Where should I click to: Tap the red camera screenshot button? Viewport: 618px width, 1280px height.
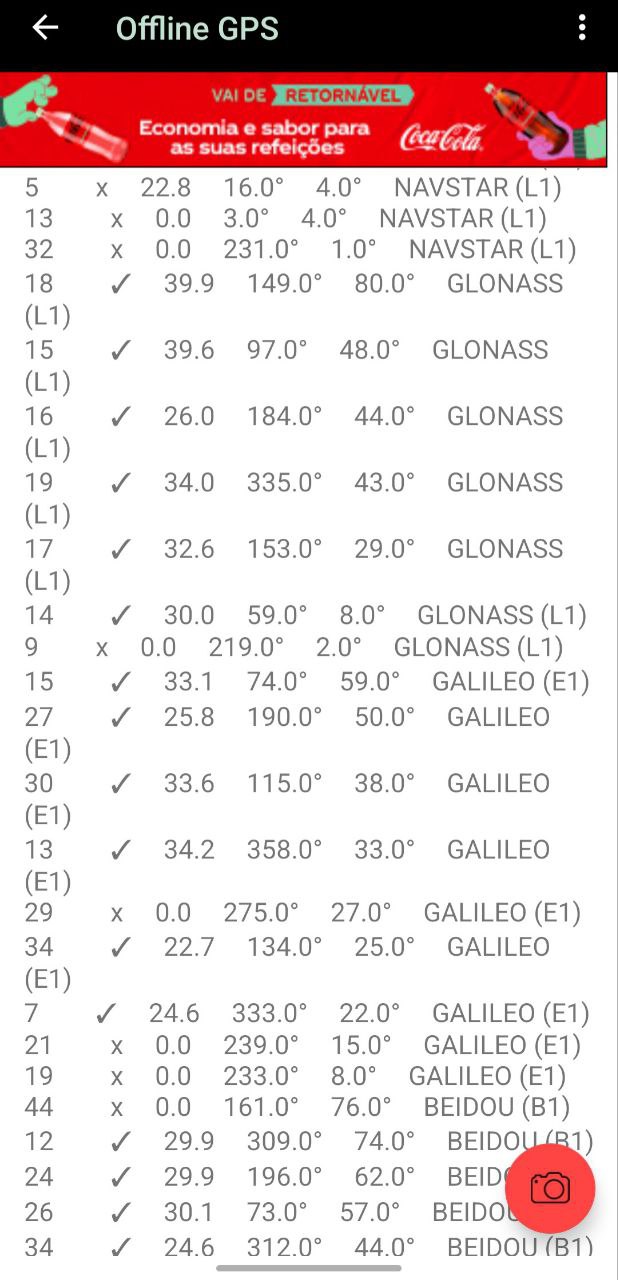click(x=550, y=1188)
